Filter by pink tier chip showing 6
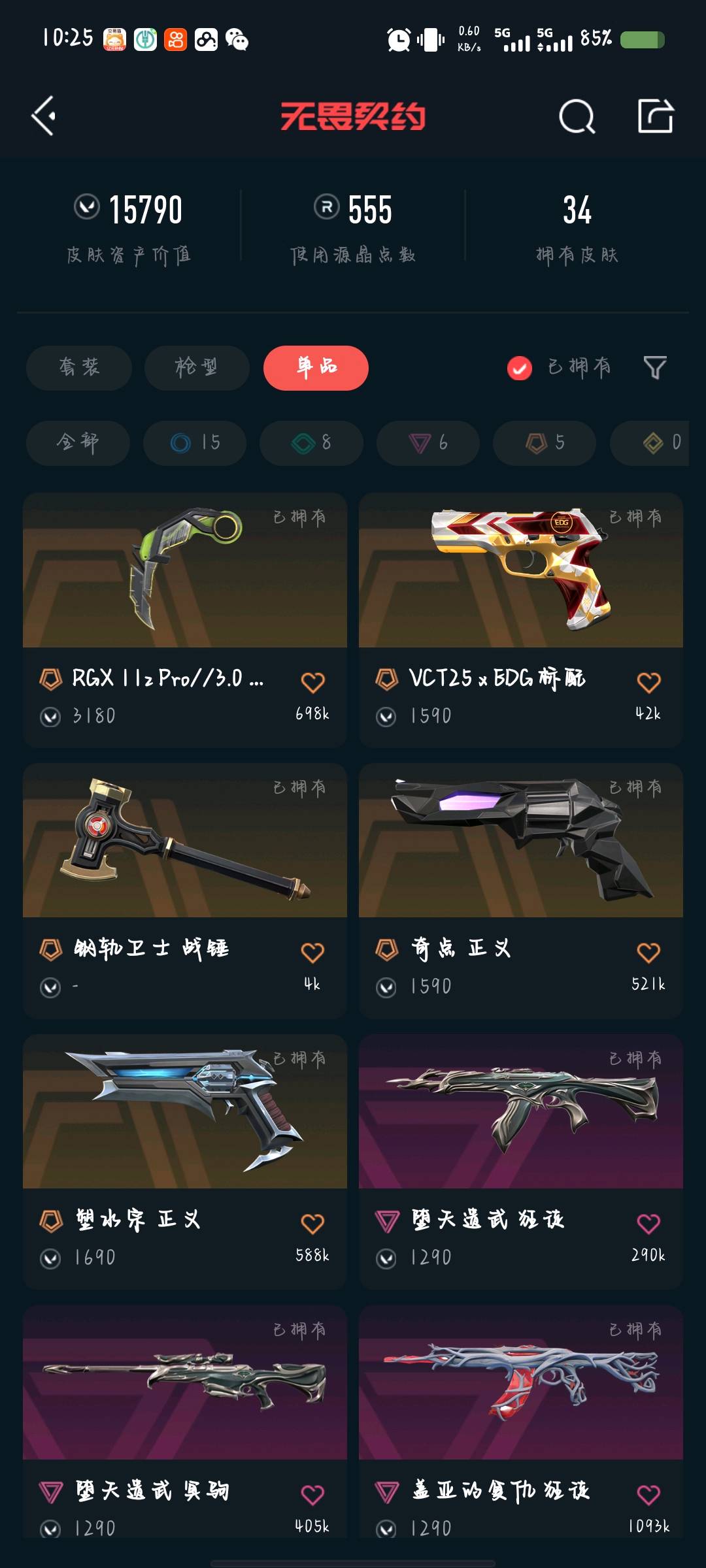Viewport: 706px width, 1568px height. [x=428, y=443]
